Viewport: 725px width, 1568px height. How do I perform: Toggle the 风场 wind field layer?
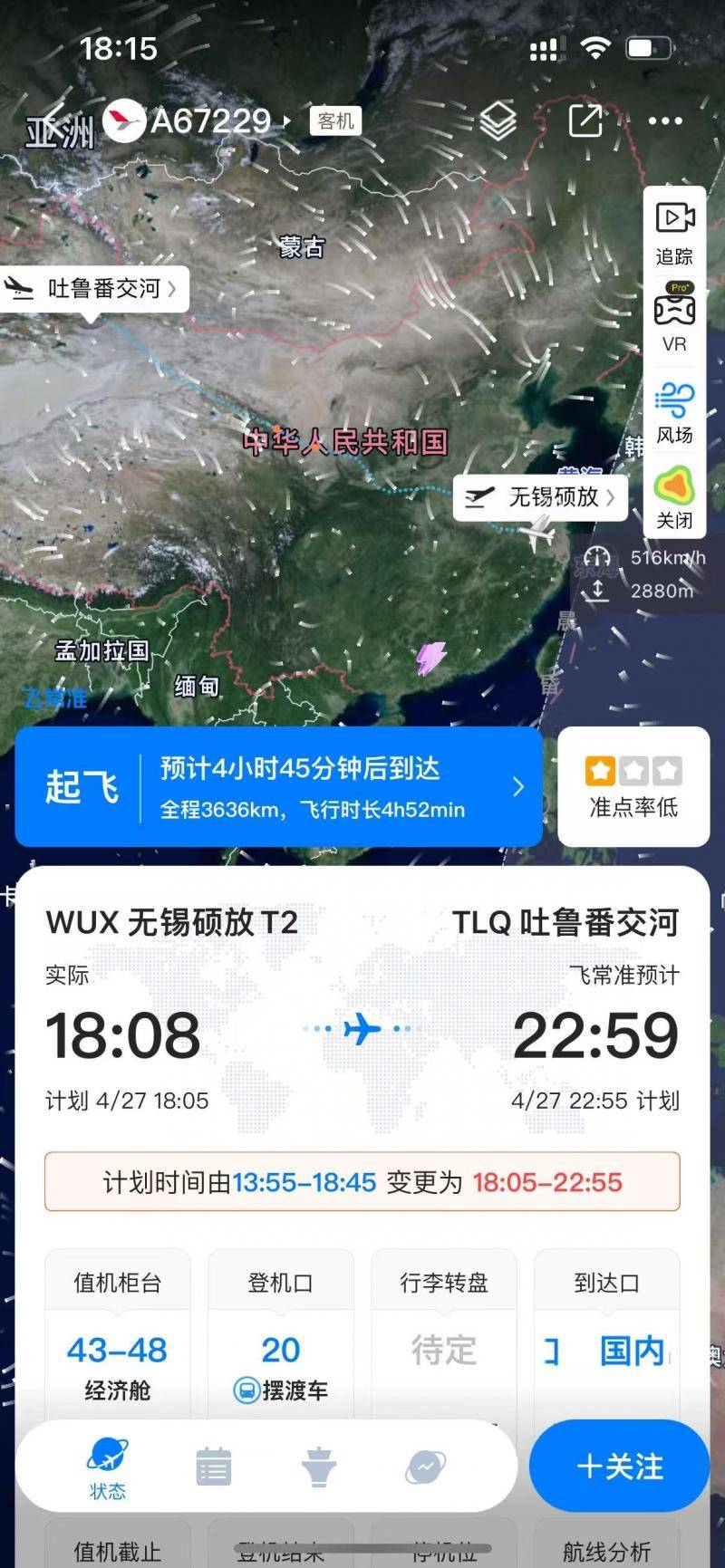point(674,411)
